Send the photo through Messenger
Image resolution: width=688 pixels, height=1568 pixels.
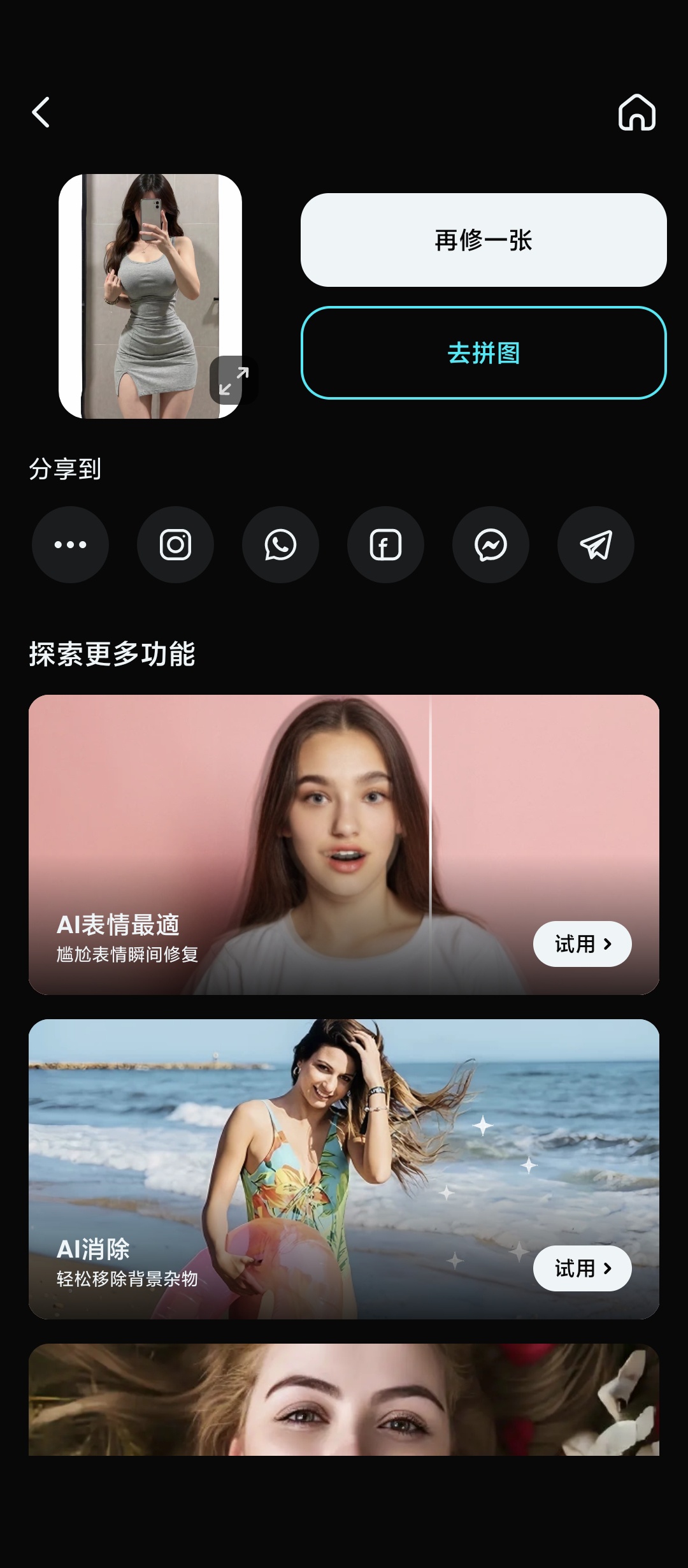491,545
